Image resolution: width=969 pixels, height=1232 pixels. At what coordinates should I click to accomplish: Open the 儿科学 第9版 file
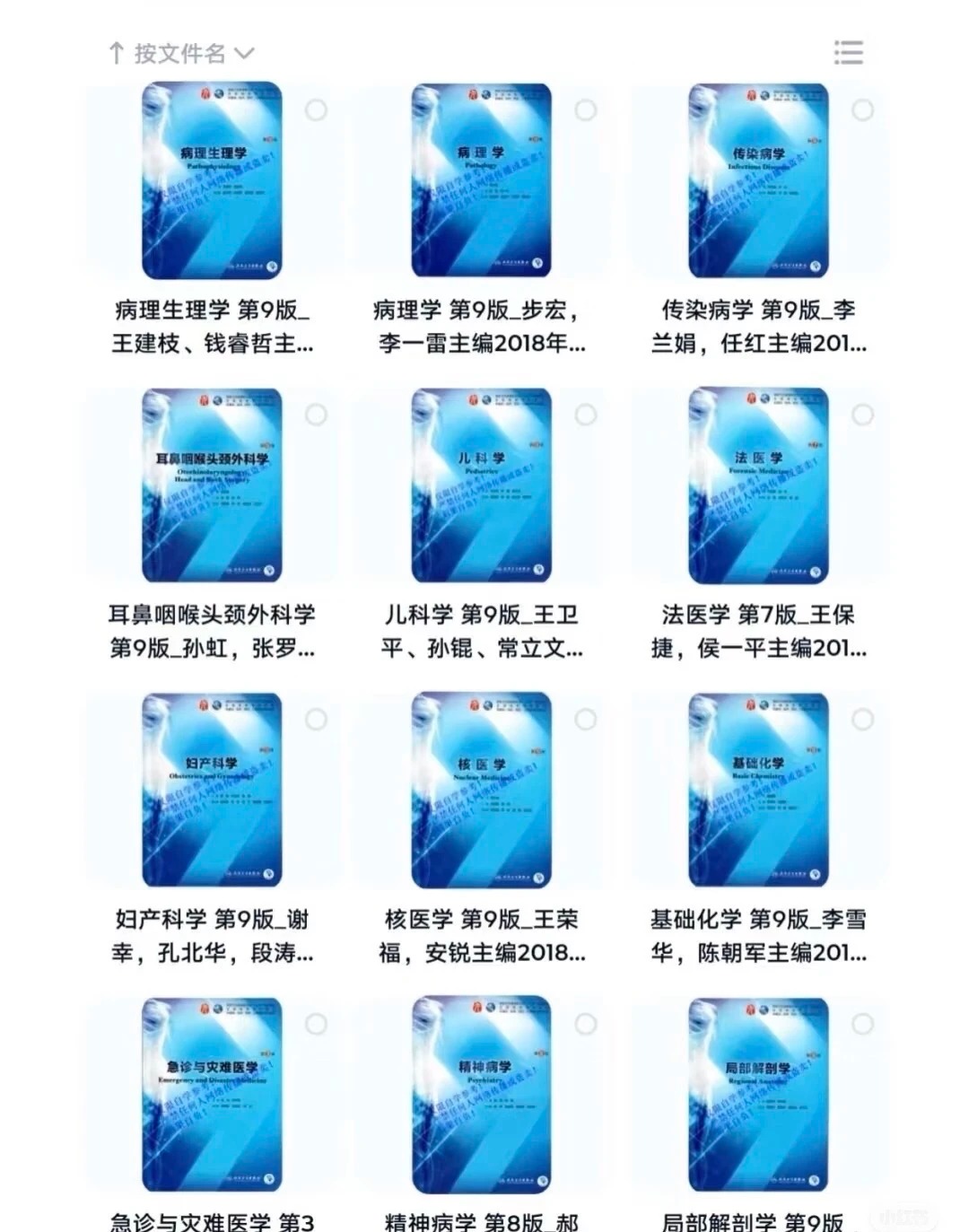tap(481, 485)
